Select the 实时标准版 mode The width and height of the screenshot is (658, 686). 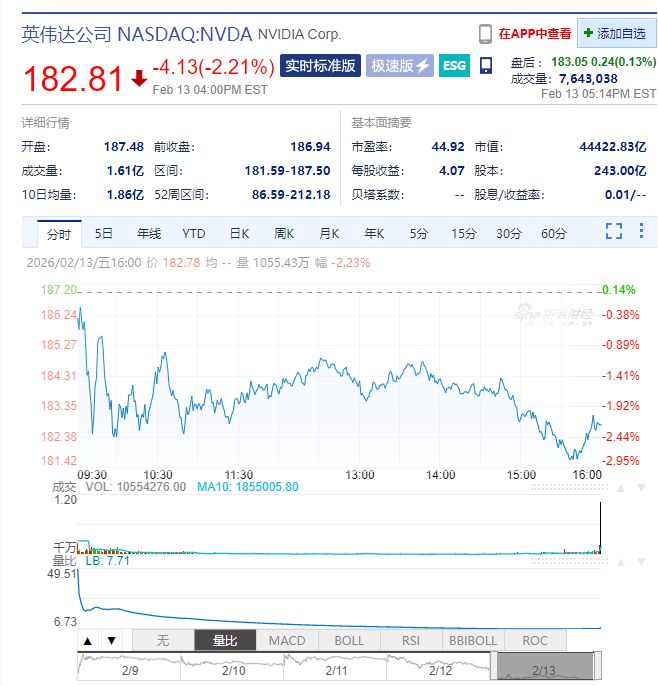pos(319,66)
